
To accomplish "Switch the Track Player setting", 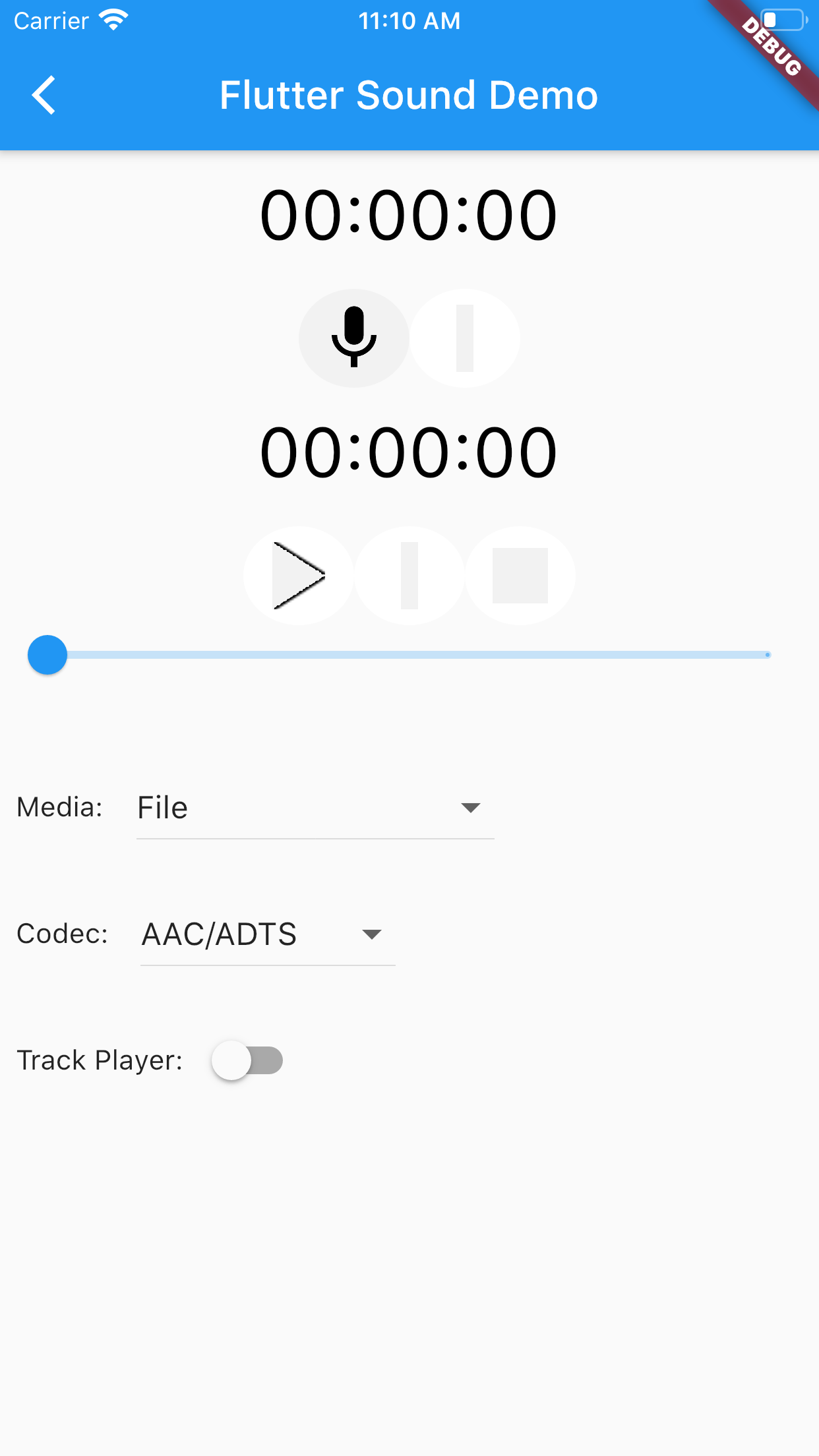I will click(x=247, y=1060).
